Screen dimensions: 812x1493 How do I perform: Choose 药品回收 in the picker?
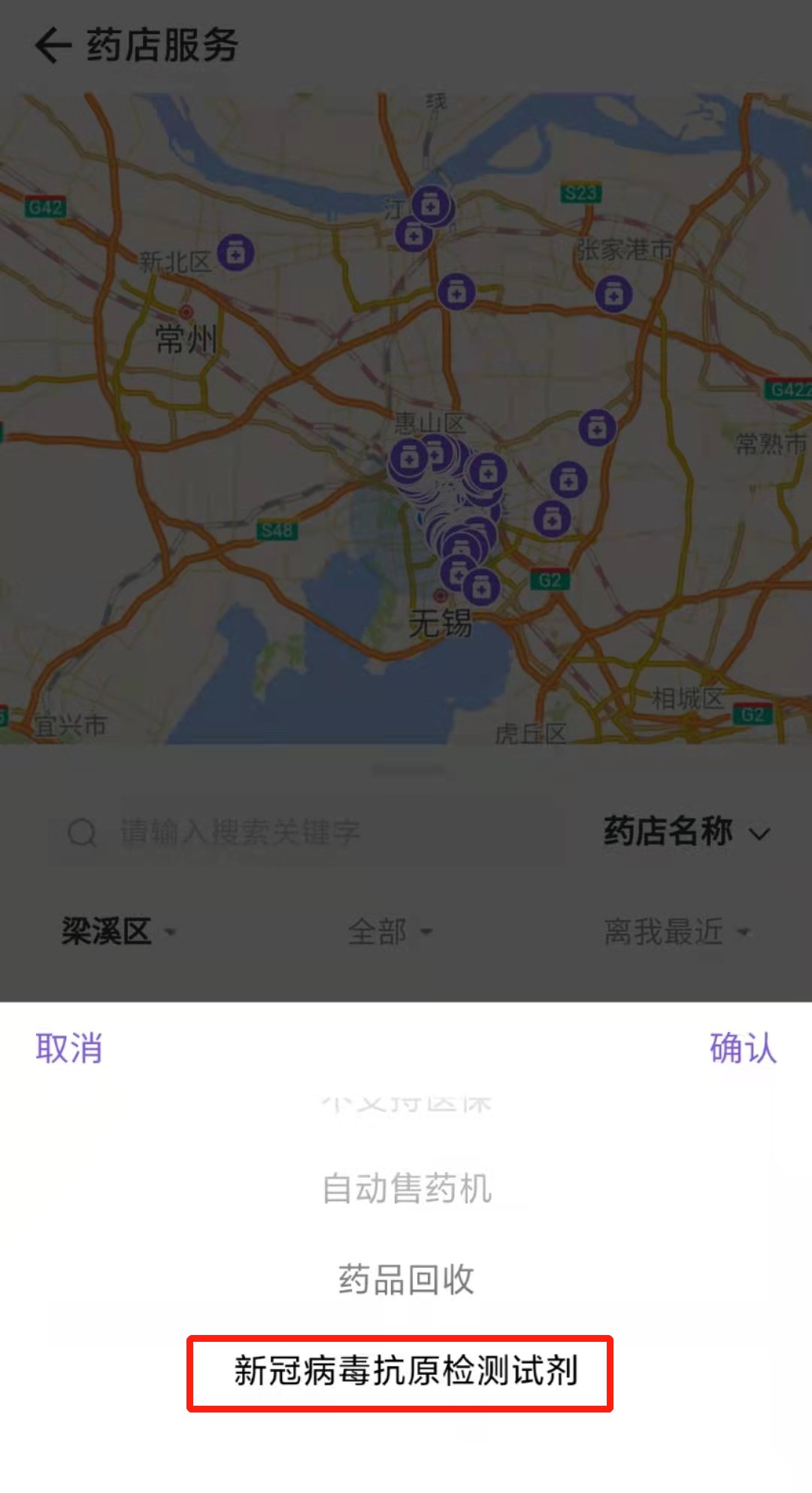pyautogui.click(x=406, y=1279)
